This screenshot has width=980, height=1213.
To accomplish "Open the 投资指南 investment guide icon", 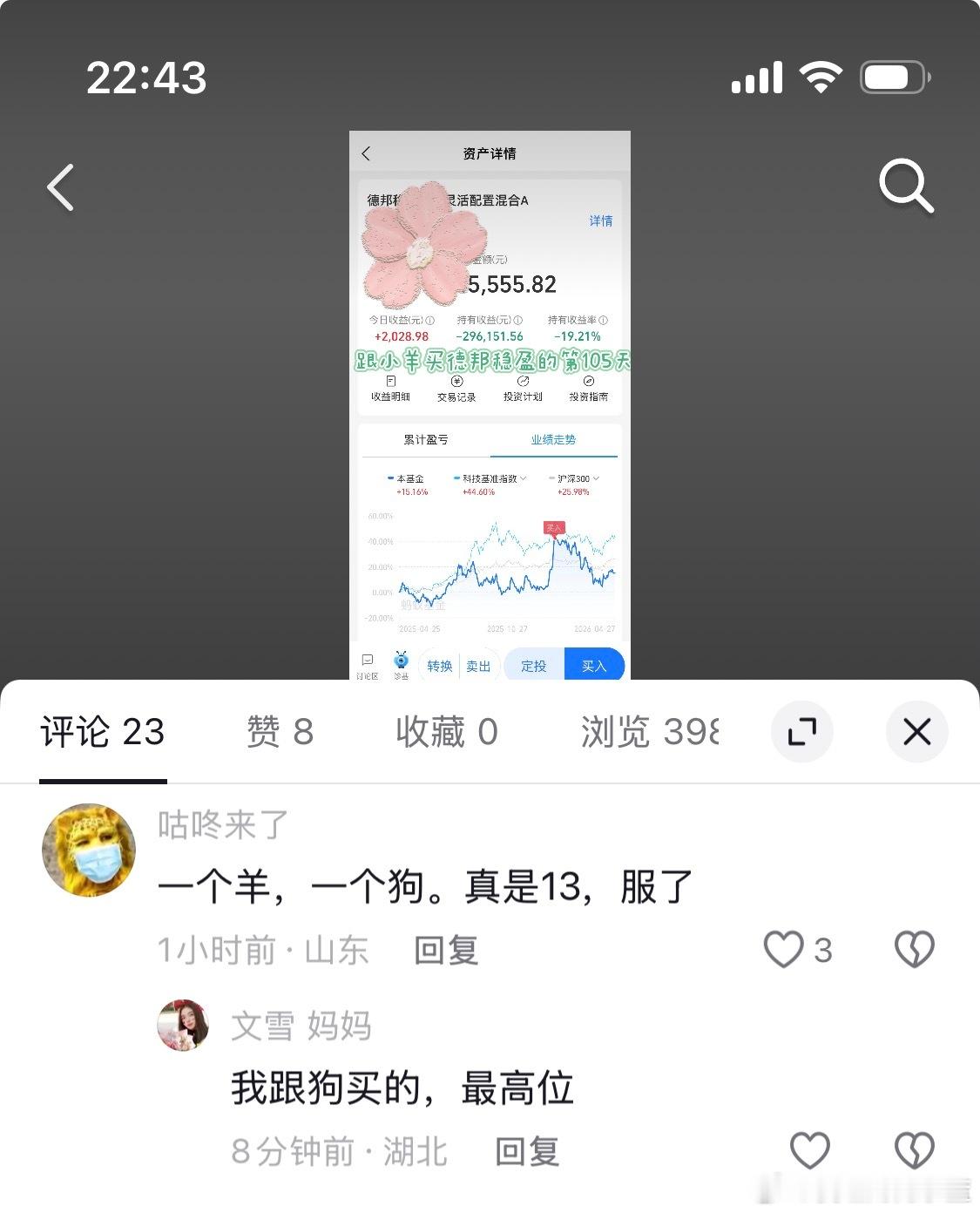I will 589,388.
